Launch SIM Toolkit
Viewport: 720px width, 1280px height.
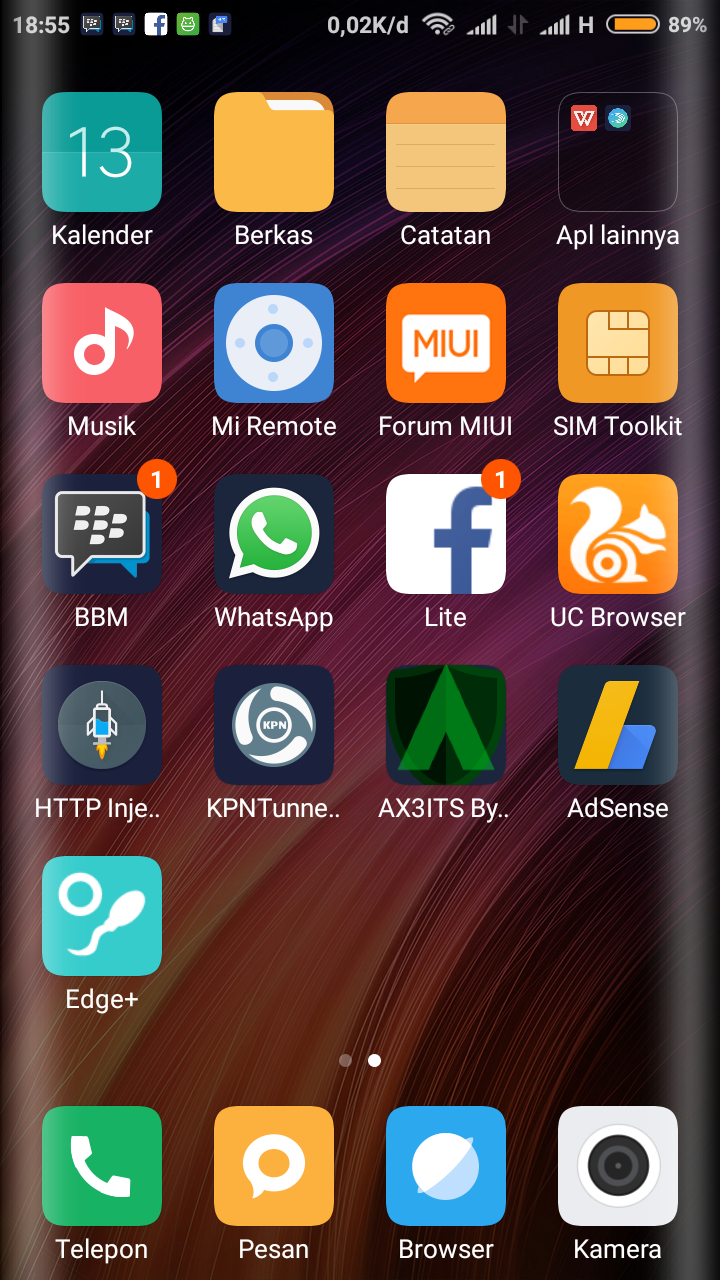coord(617,343)
